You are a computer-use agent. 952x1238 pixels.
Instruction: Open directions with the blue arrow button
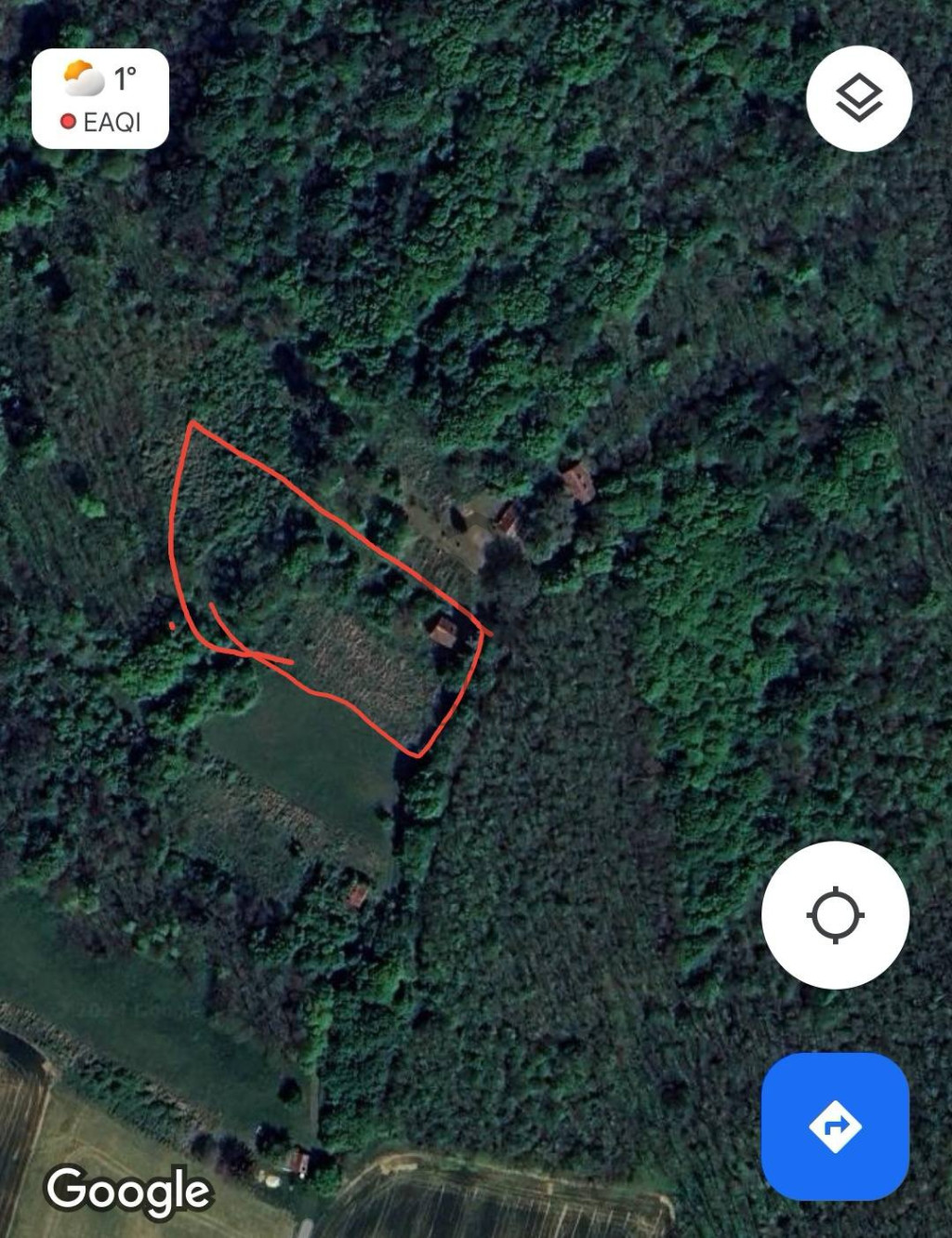click(x=835, y=1126)
